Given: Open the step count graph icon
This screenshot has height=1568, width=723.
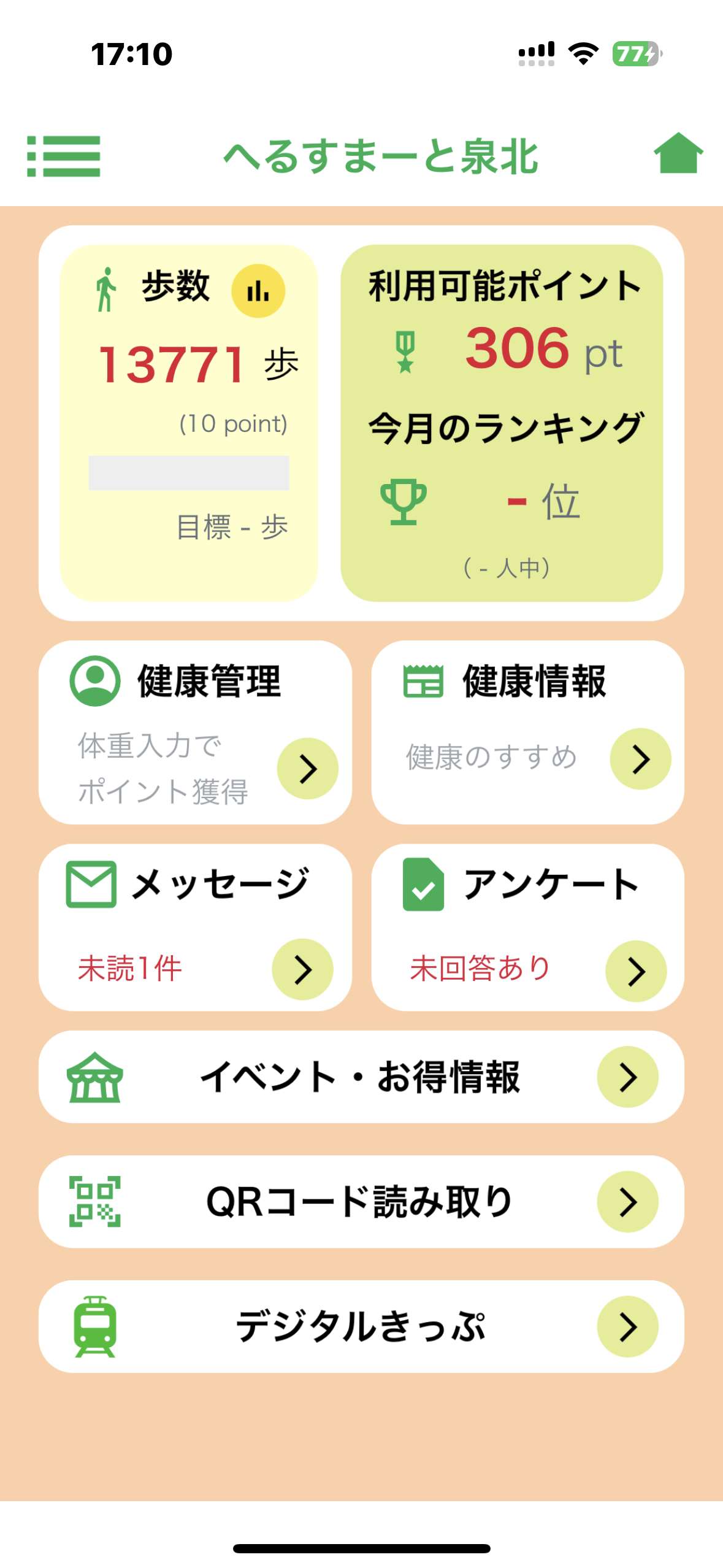Looking at the screenshot, I should coord(258,291).
